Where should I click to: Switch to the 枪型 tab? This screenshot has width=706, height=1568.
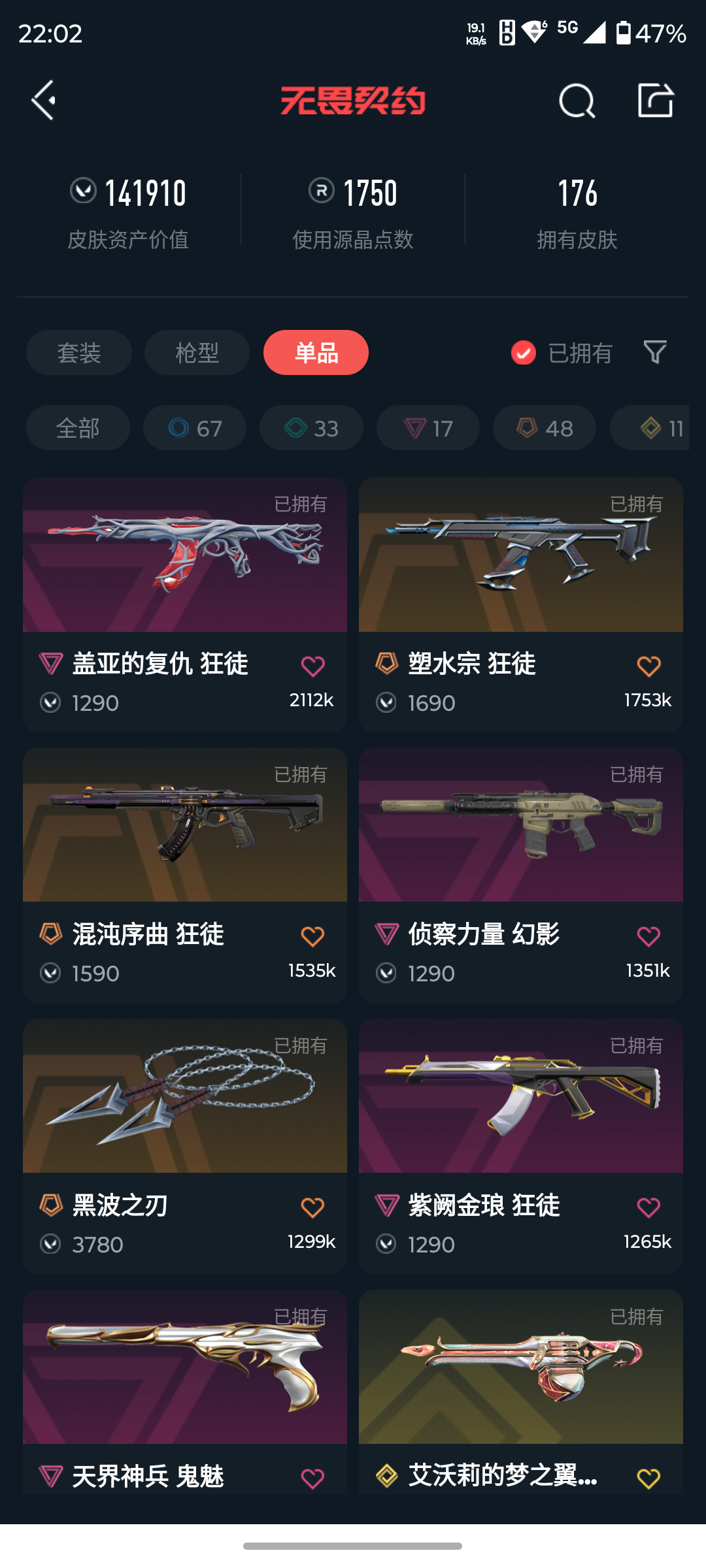[x=197, y=353]
